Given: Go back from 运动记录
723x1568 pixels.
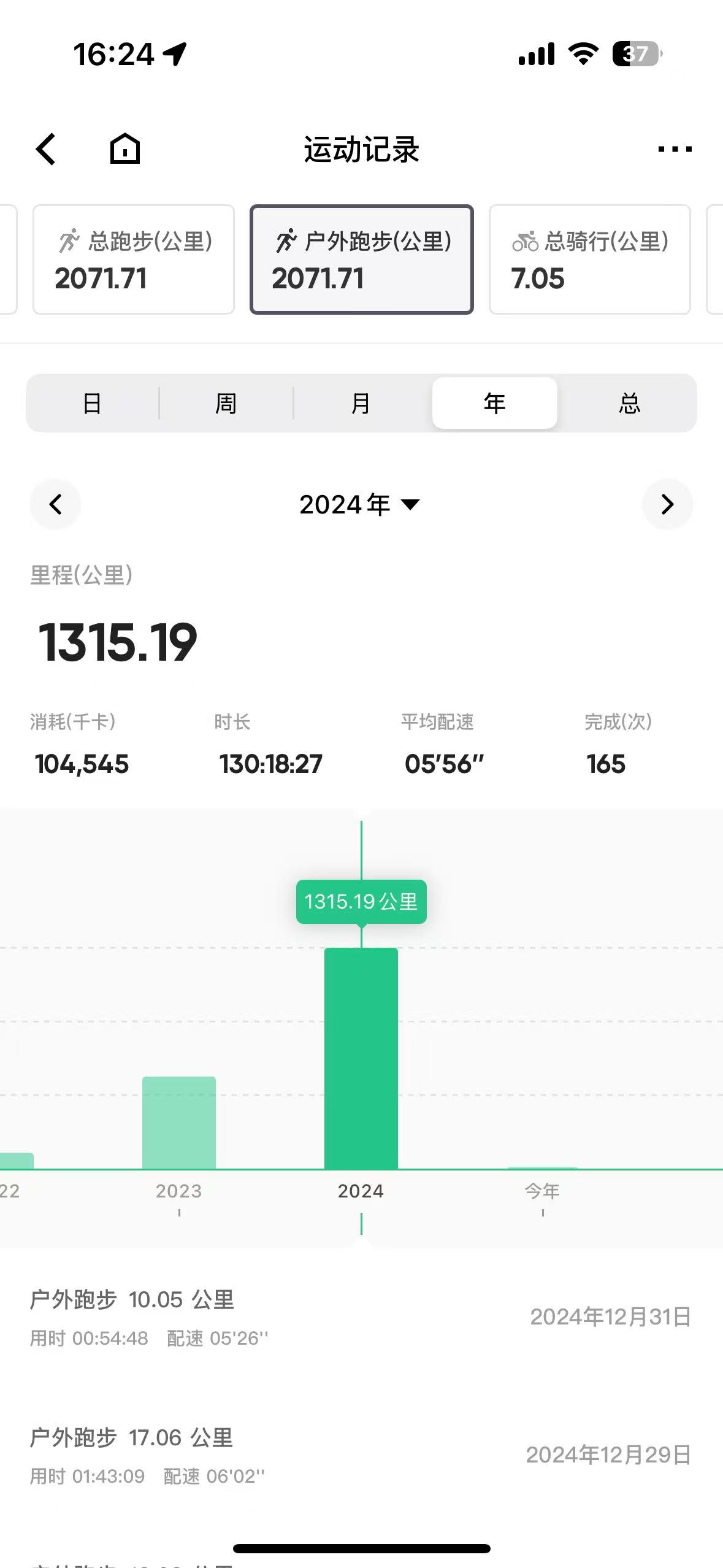Looking at the screenshot, I should click(x=46, y=149).
